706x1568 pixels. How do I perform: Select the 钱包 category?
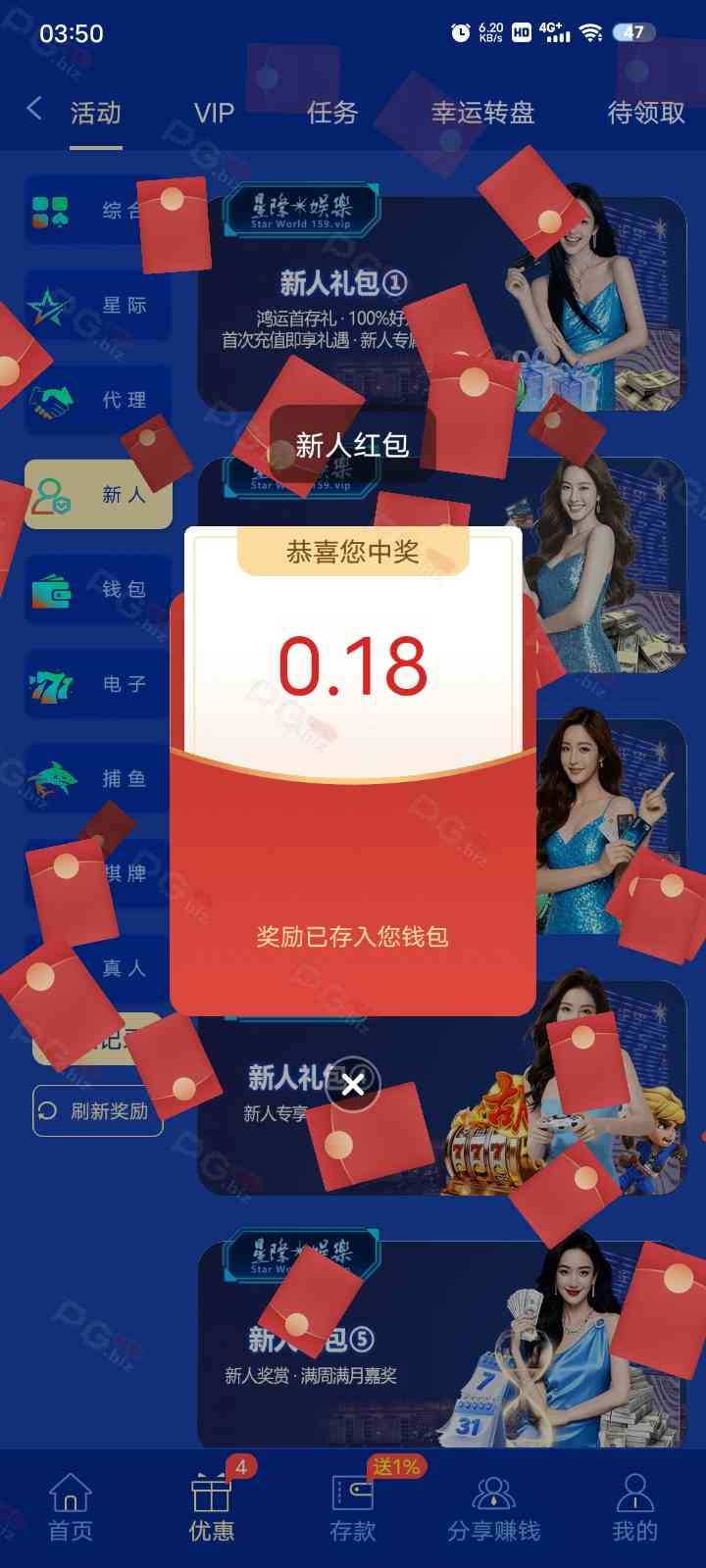pos(98,589)
